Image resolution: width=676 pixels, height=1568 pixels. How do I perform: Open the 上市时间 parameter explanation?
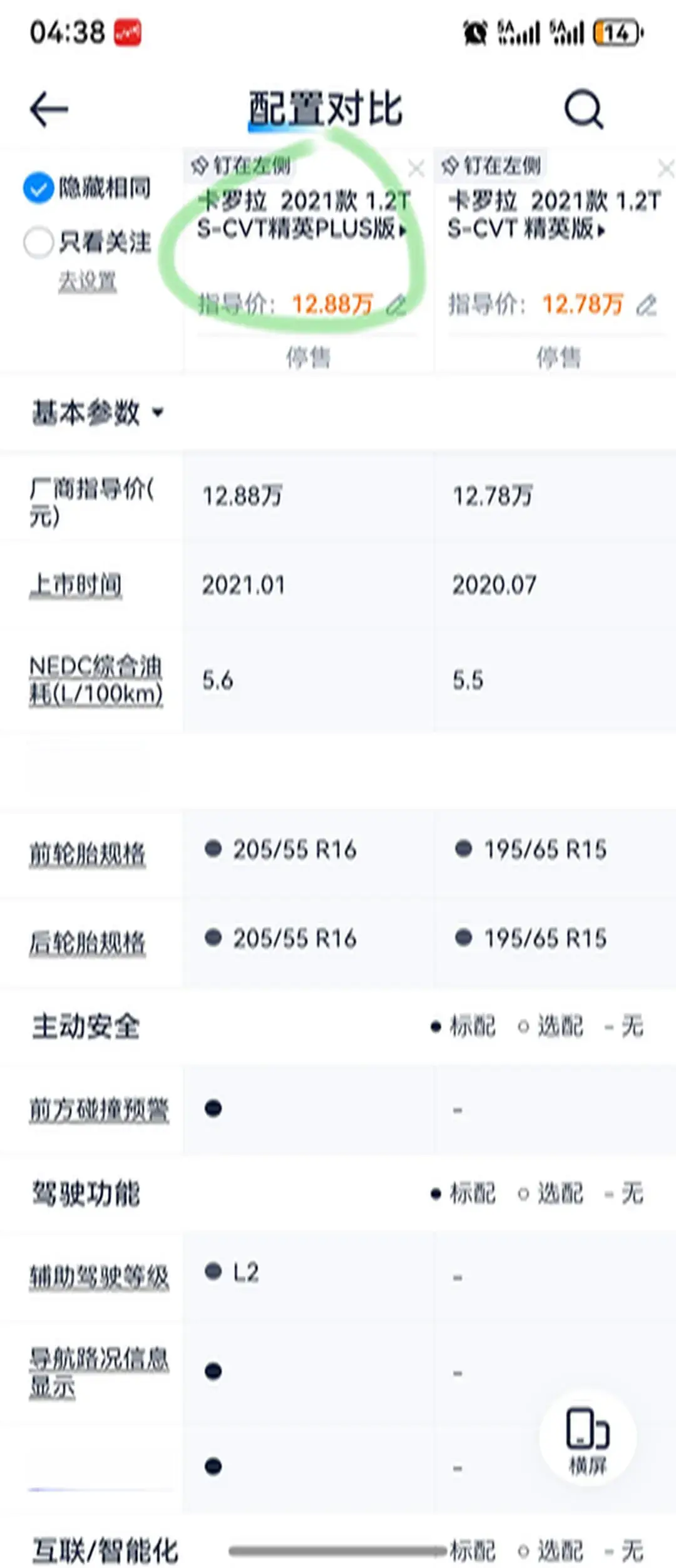click(x=76, y=585)
